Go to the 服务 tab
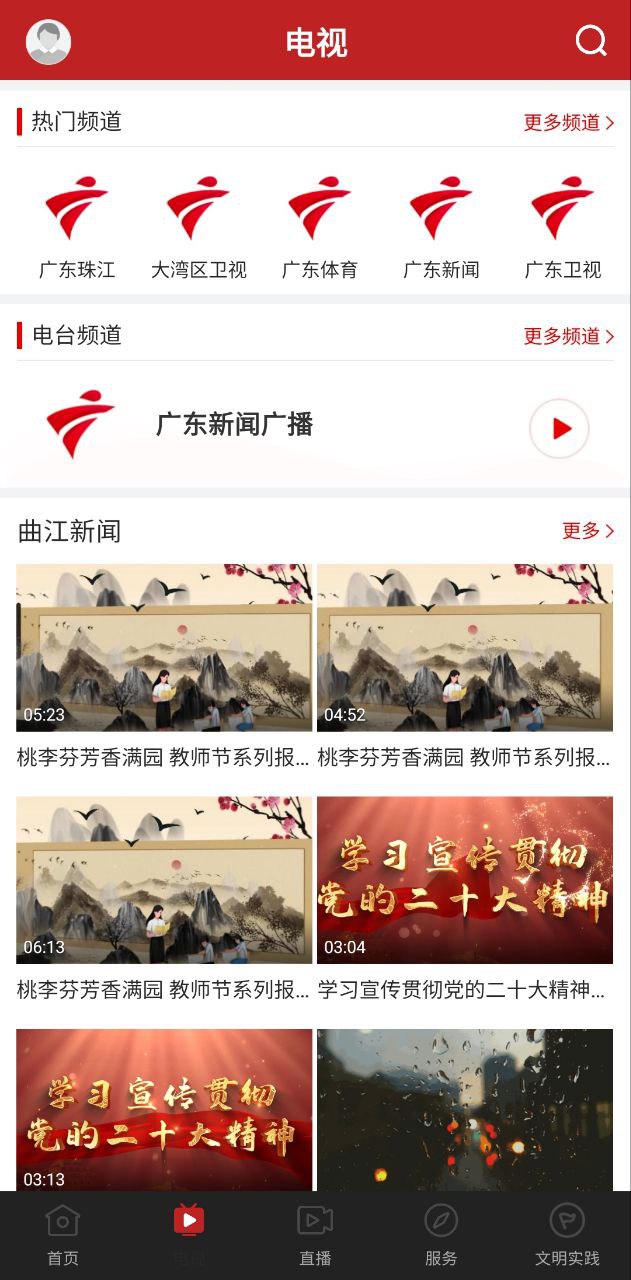 click(x=441, y=1234)
